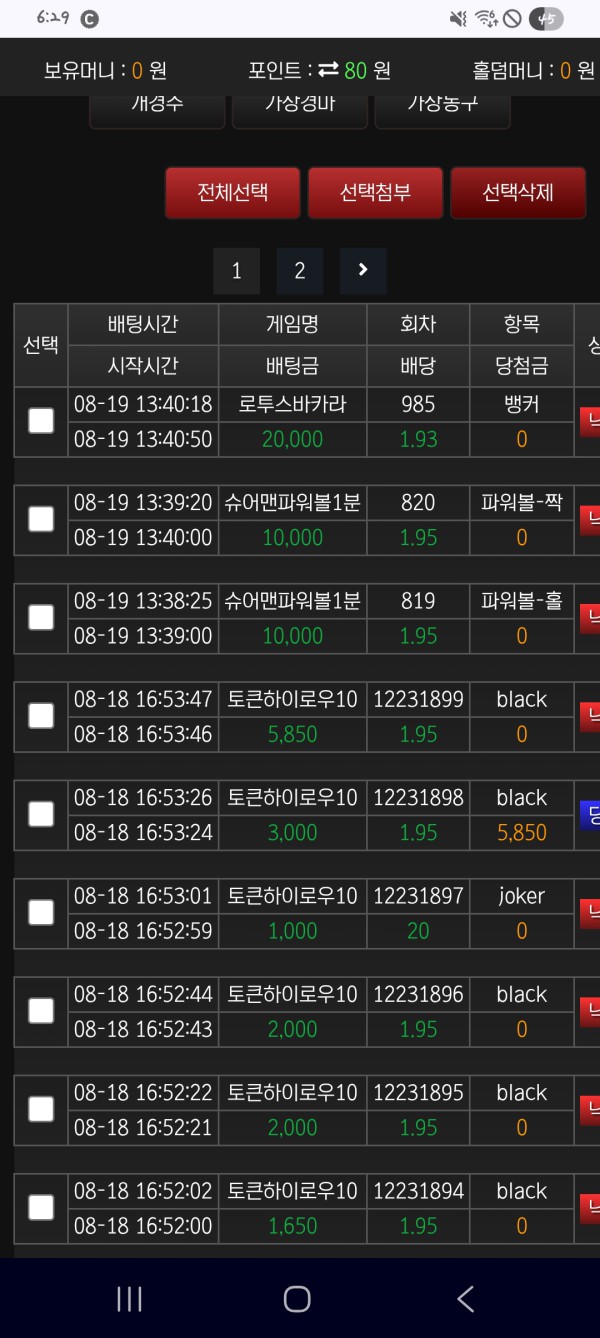Select the checkbox for round 12231898

(41, 814)
